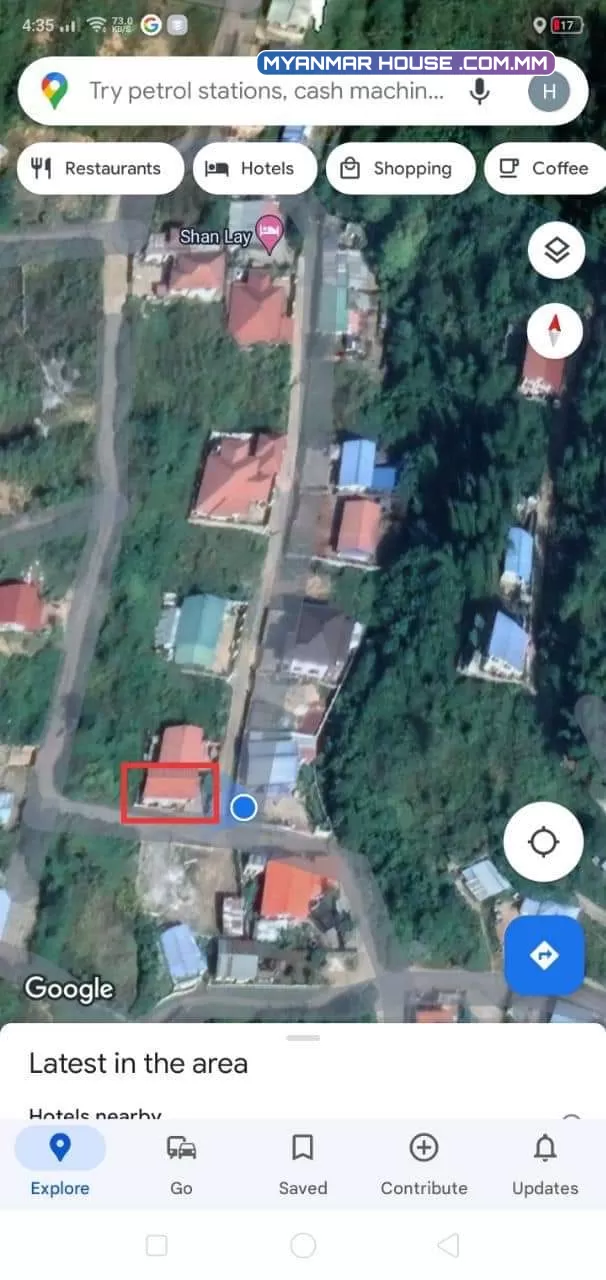Start voice search with the microphone
This screenshot has width=606, height=1280.
pos(480,92)
